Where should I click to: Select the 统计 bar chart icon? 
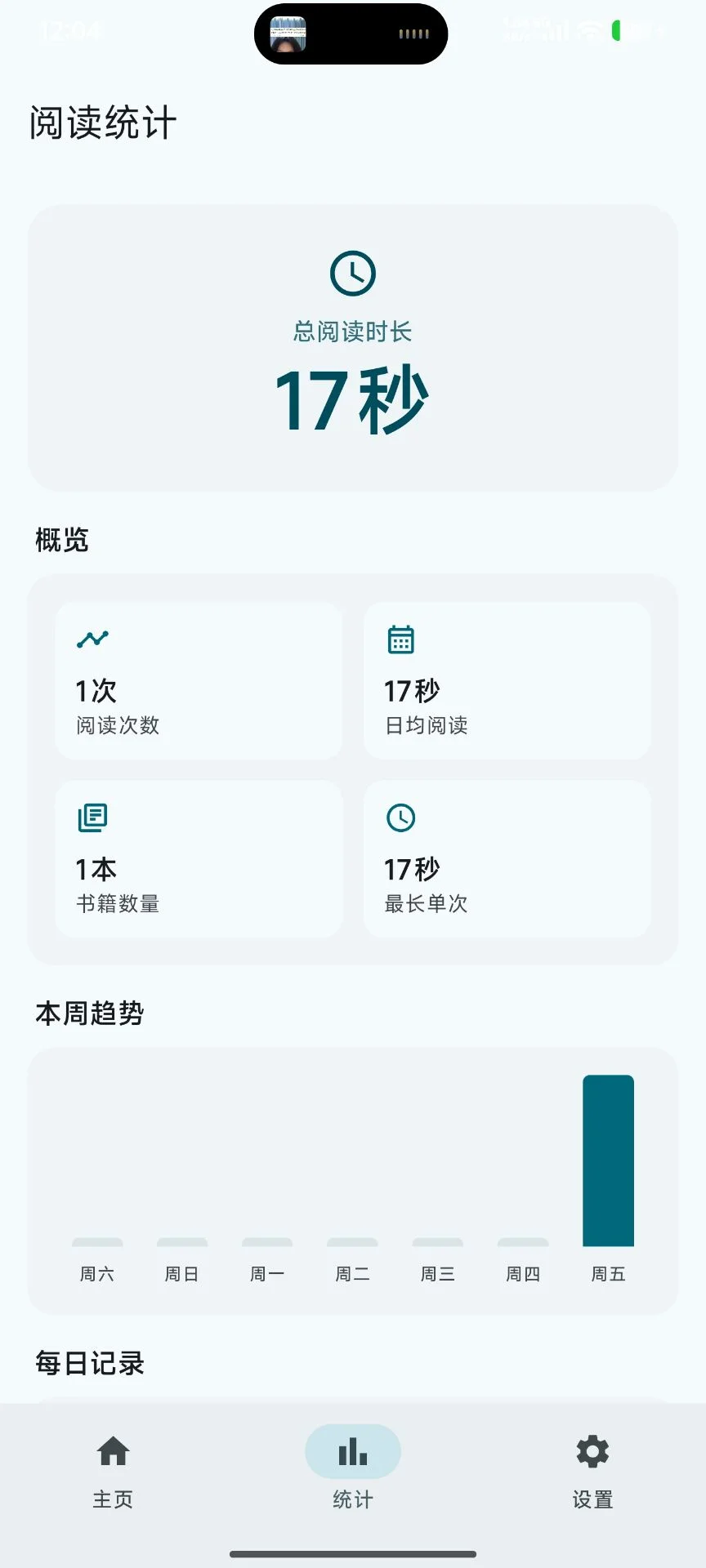pos(351,1450)
